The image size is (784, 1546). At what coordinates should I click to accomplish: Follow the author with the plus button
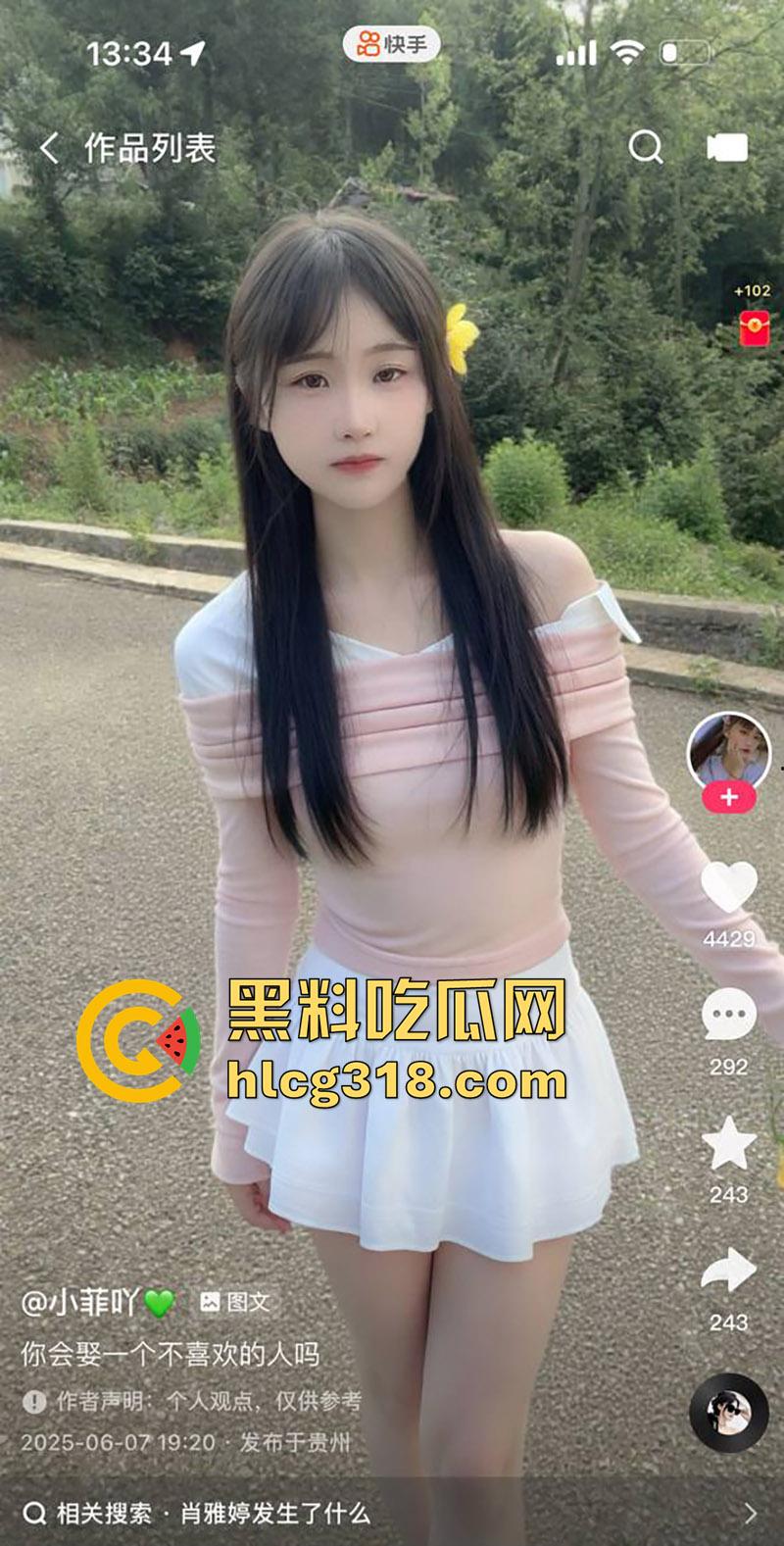tap(728, 798)
